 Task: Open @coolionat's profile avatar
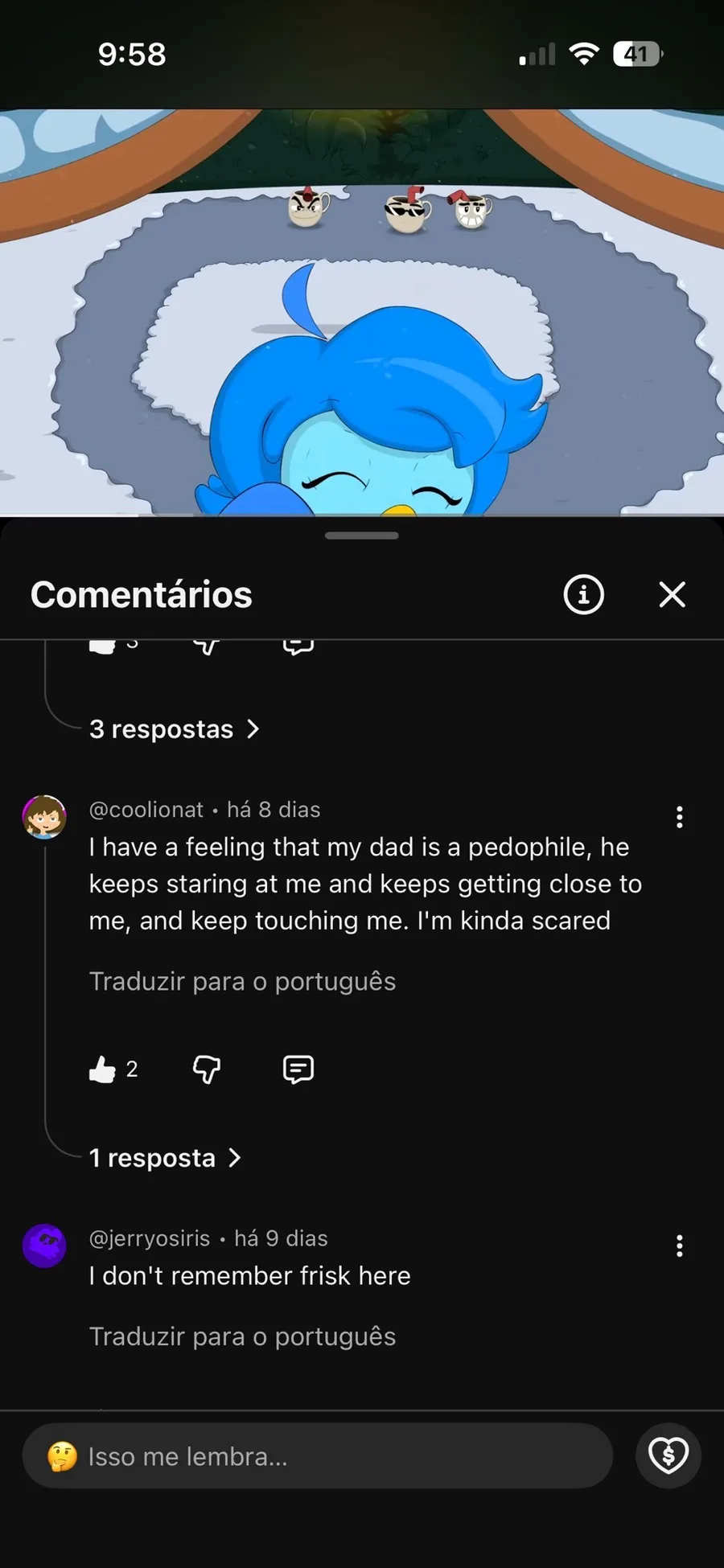pos(44,817)
